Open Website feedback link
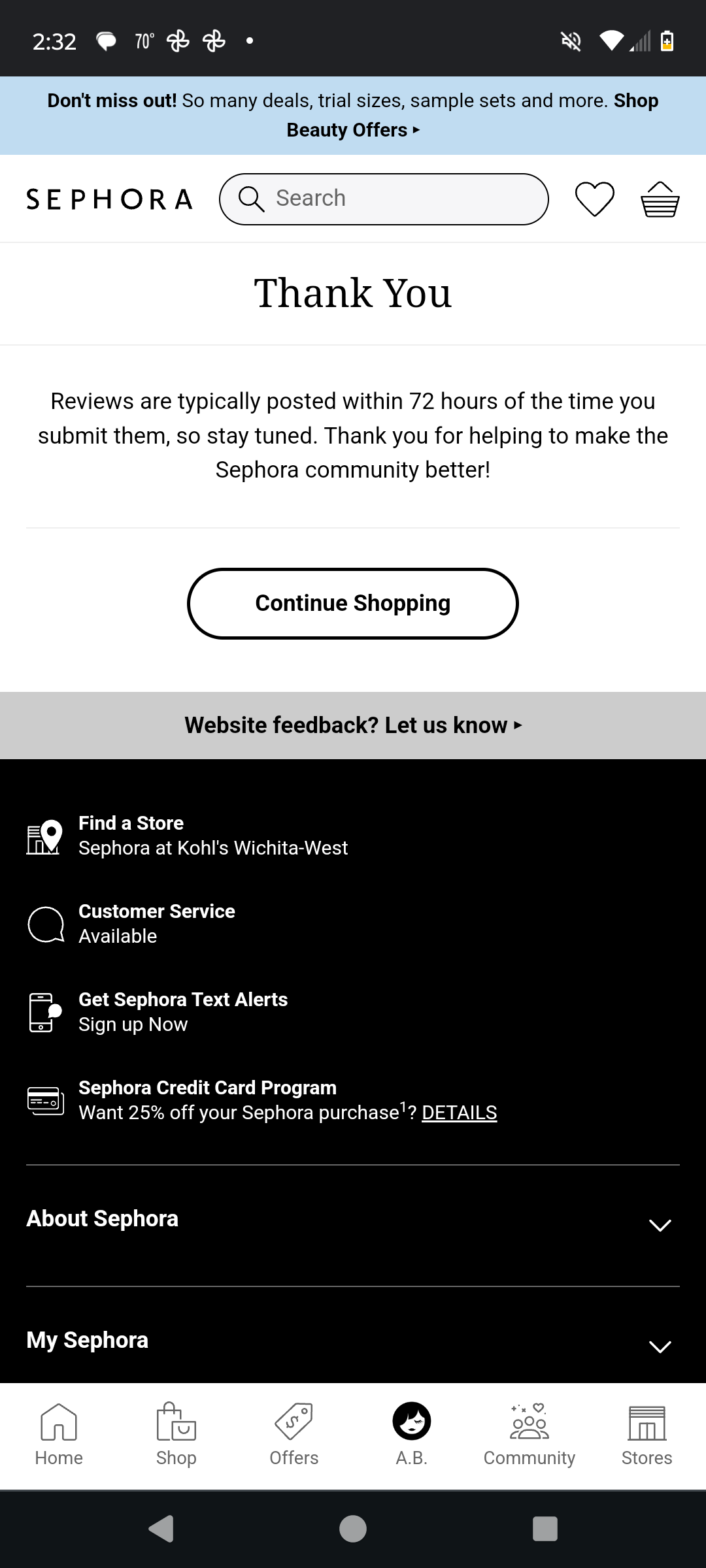 pos(353,725)
